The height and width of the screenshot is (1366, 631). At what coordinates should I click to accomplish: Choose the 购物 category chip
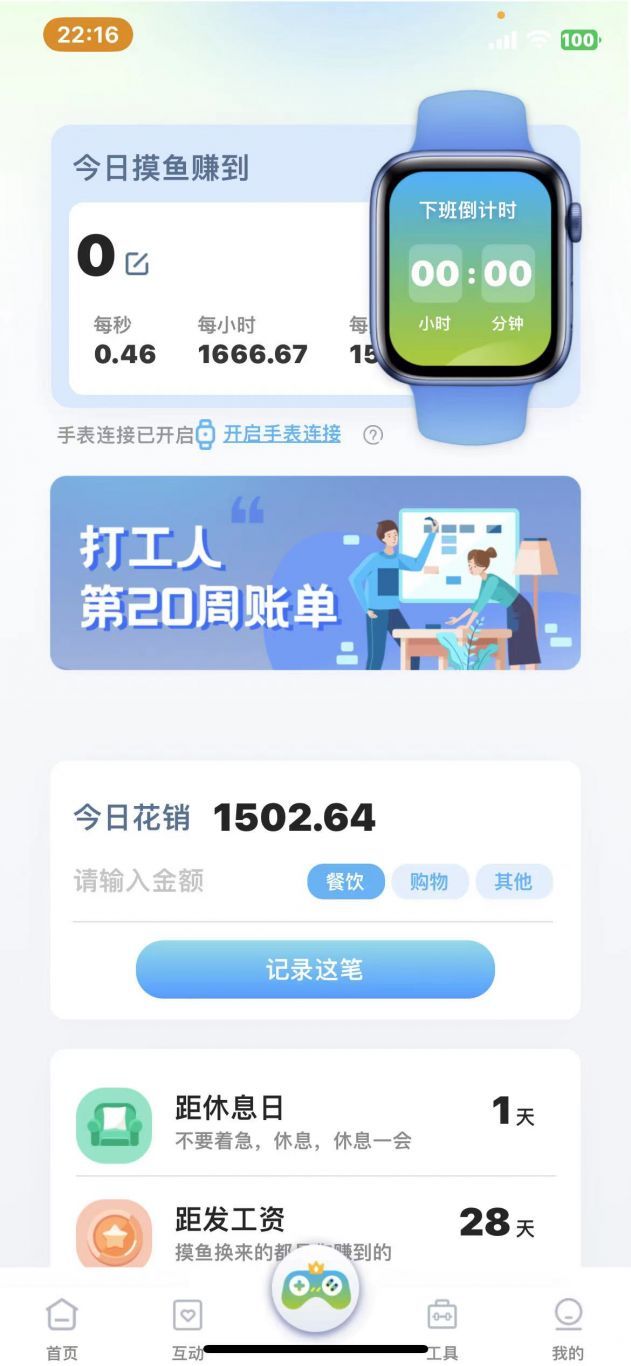(429, 882)
